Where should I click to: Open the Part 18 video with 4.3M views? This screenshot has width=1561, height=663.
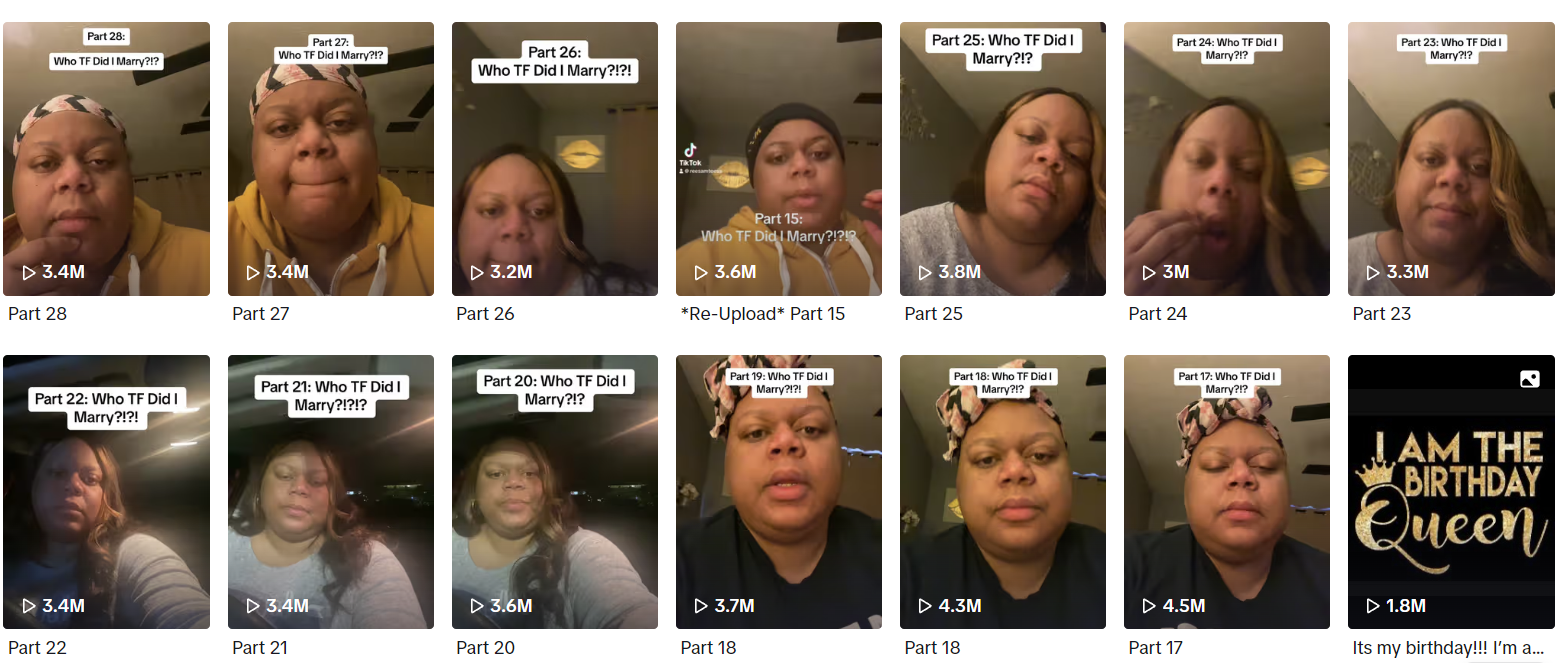tap(1002, 492)
